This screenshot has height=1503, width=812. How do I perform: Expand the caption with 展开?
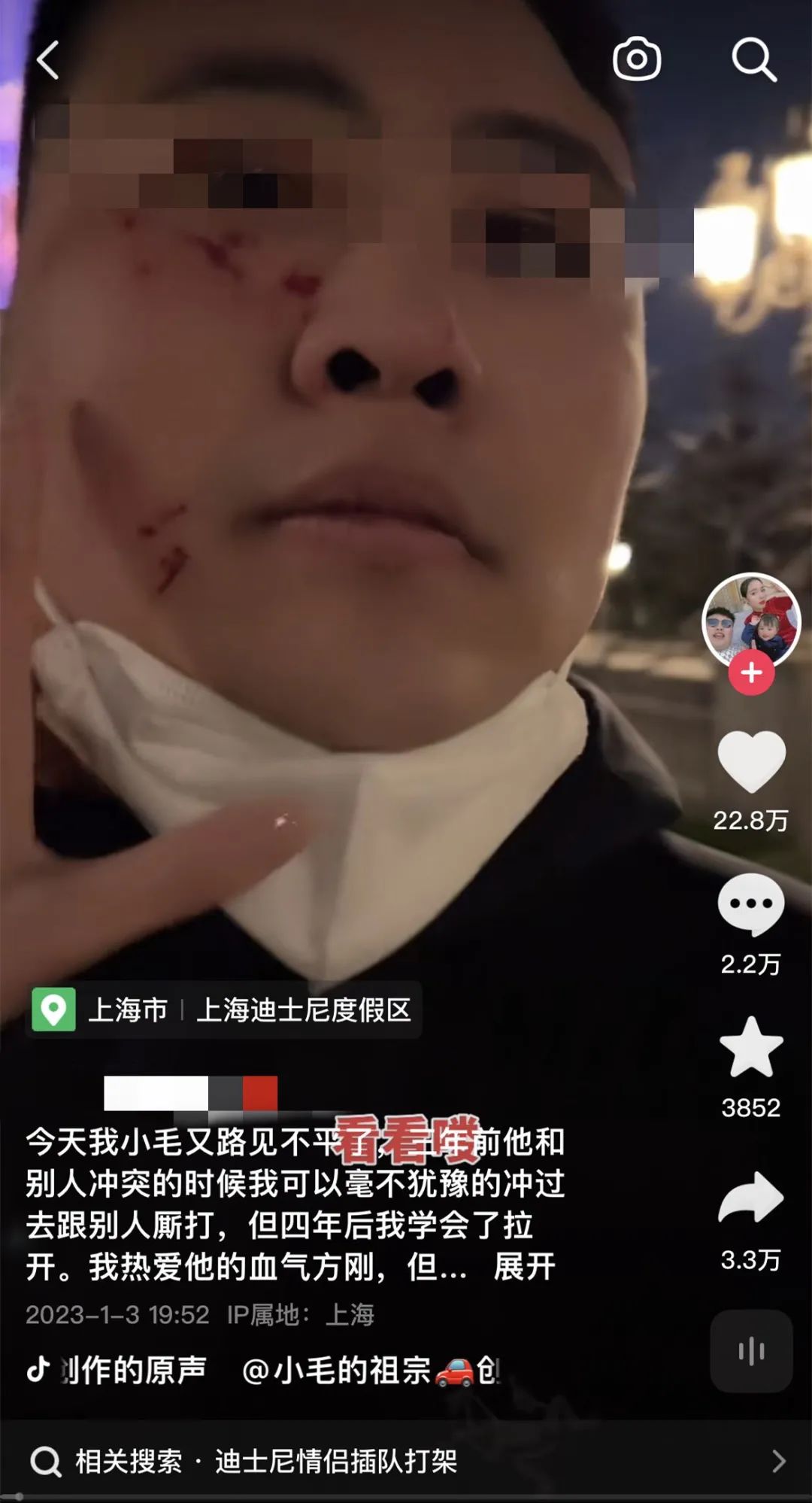(x=524, y=1267)
